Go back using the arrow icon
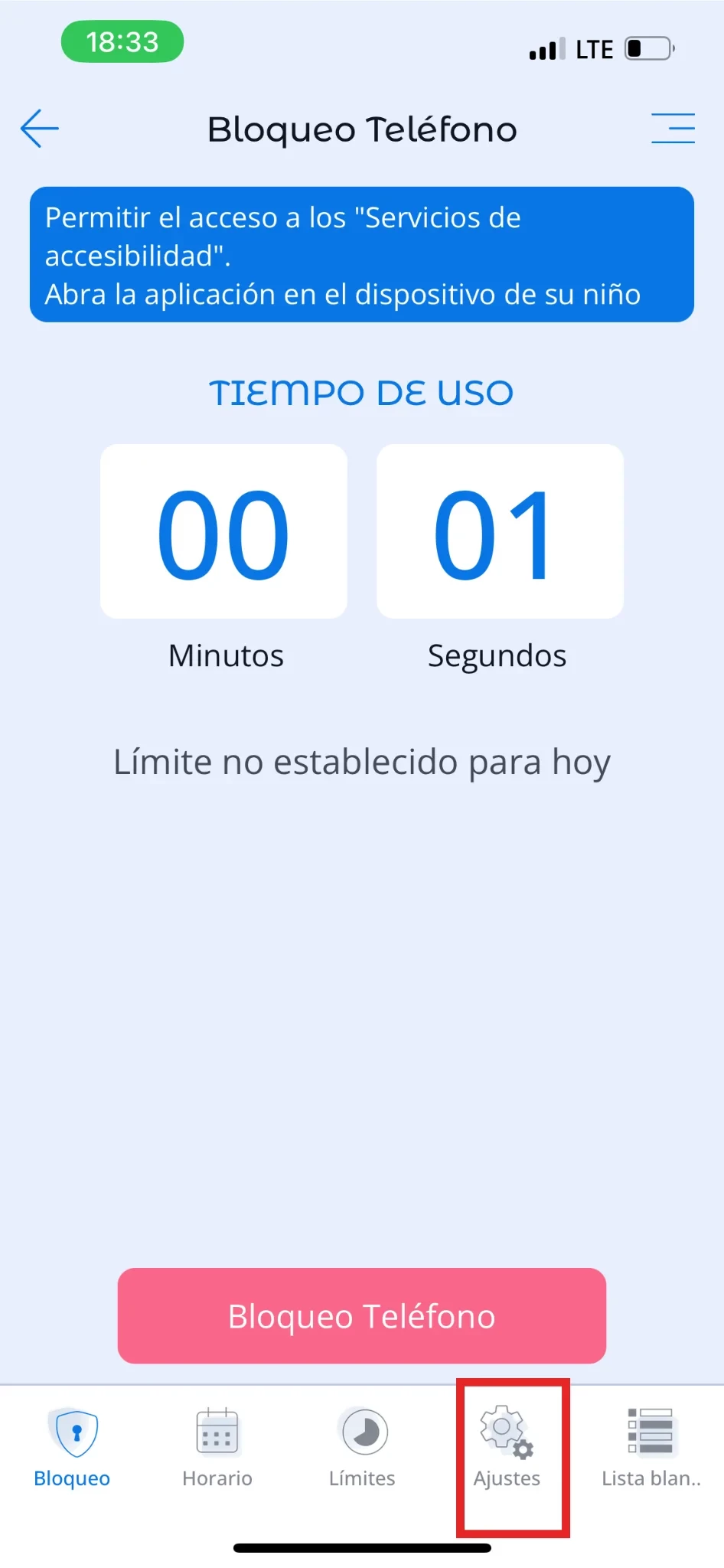This screenshot has width=724, height=1568. pos(40,128)
